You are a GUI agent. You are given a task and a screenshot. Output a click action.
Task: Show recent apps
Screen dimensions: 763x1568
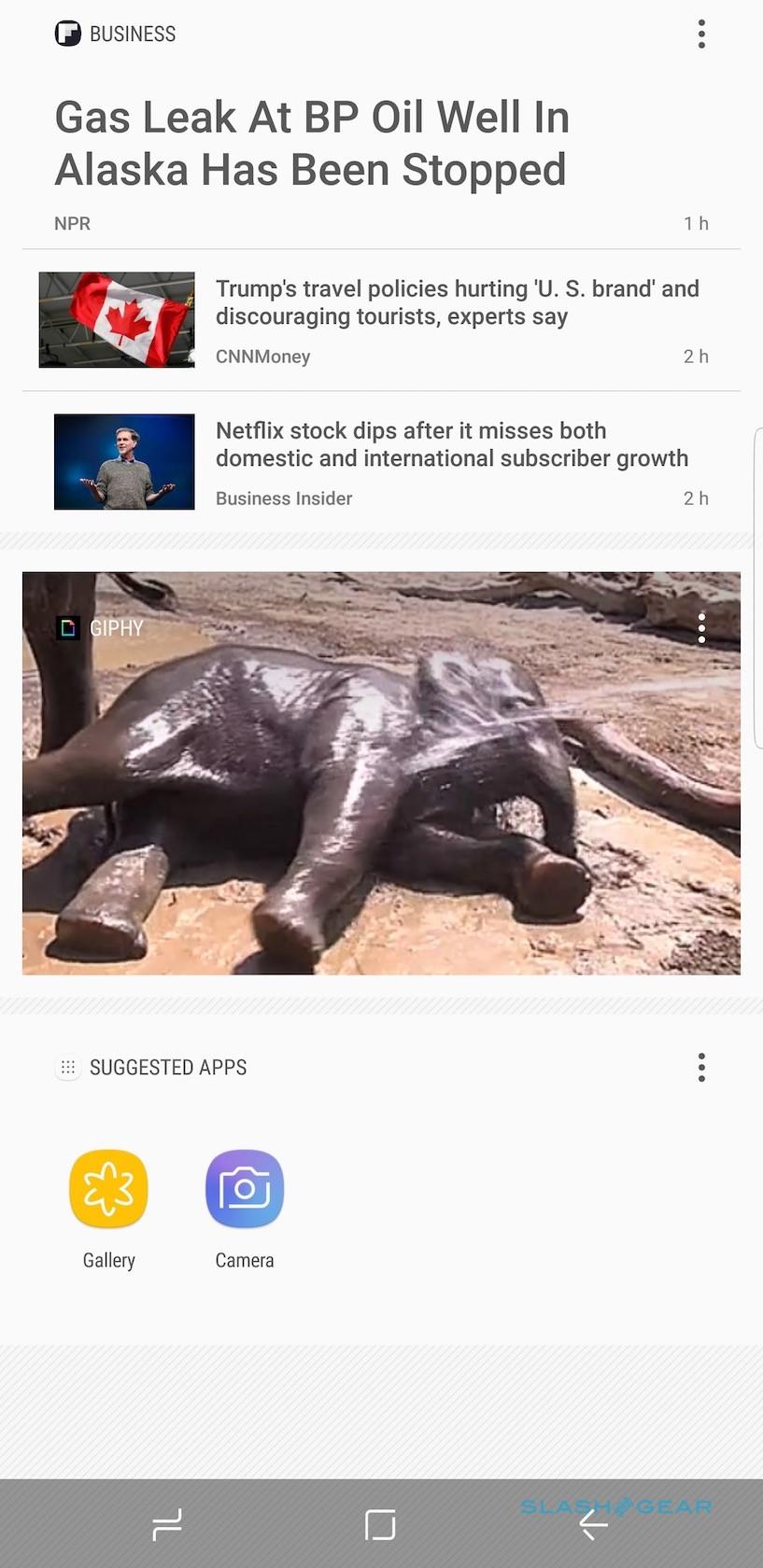click(167, 1525)
